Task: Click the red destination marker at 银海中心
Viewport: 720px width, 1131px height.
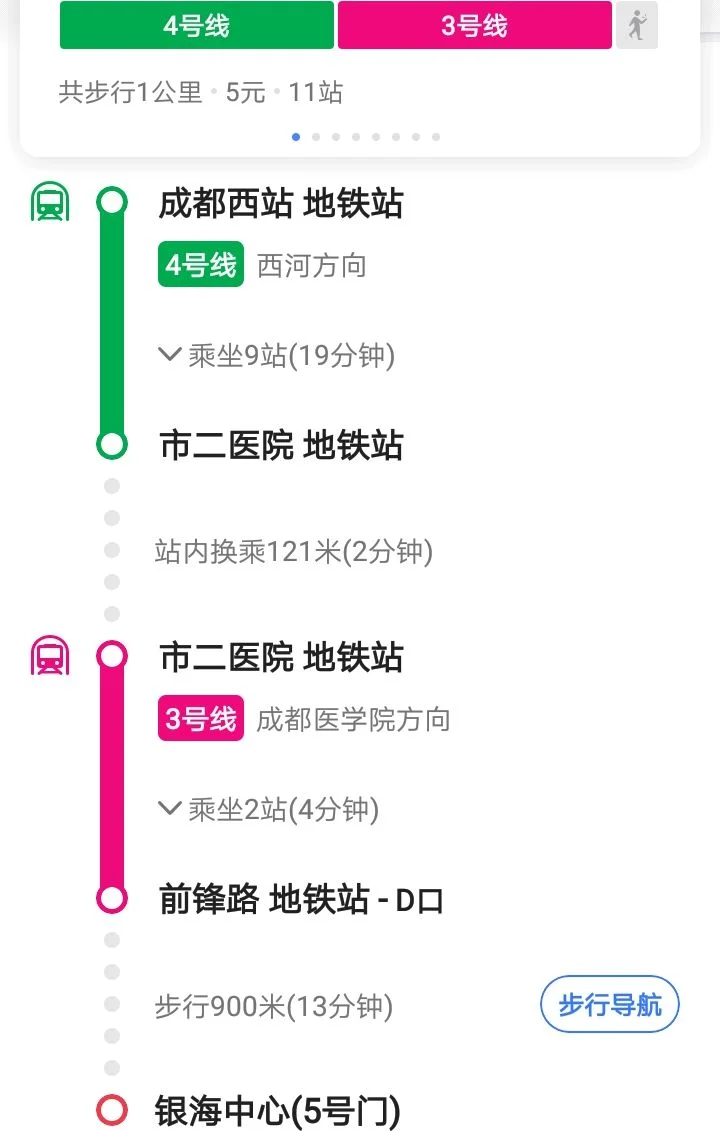Action: 110,1110
